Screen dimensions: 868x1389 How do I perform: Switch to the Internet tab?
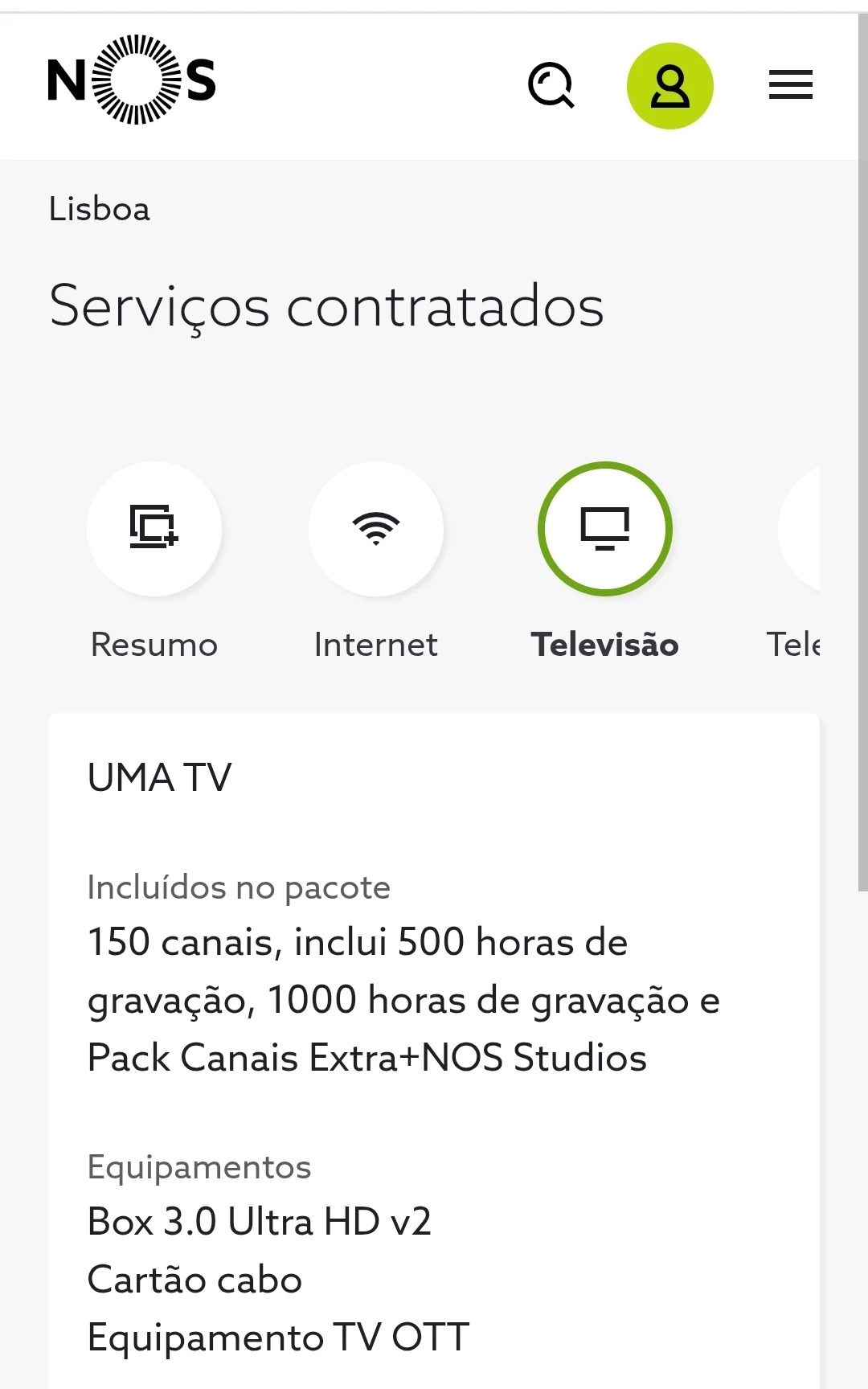coord(376,529)
